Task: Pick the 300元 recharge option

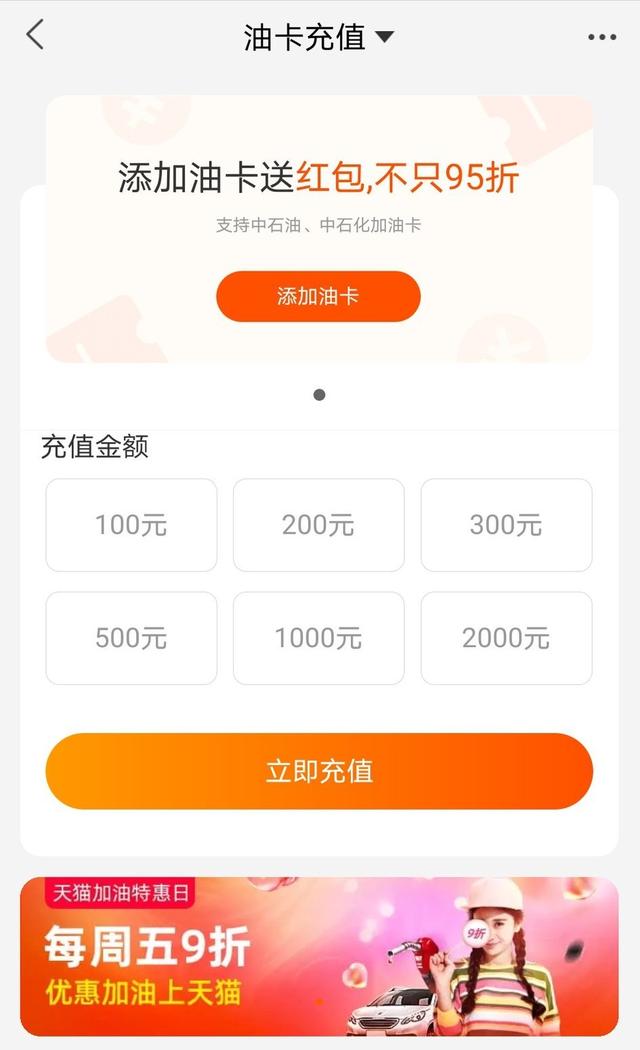Action: coord(506,525)
